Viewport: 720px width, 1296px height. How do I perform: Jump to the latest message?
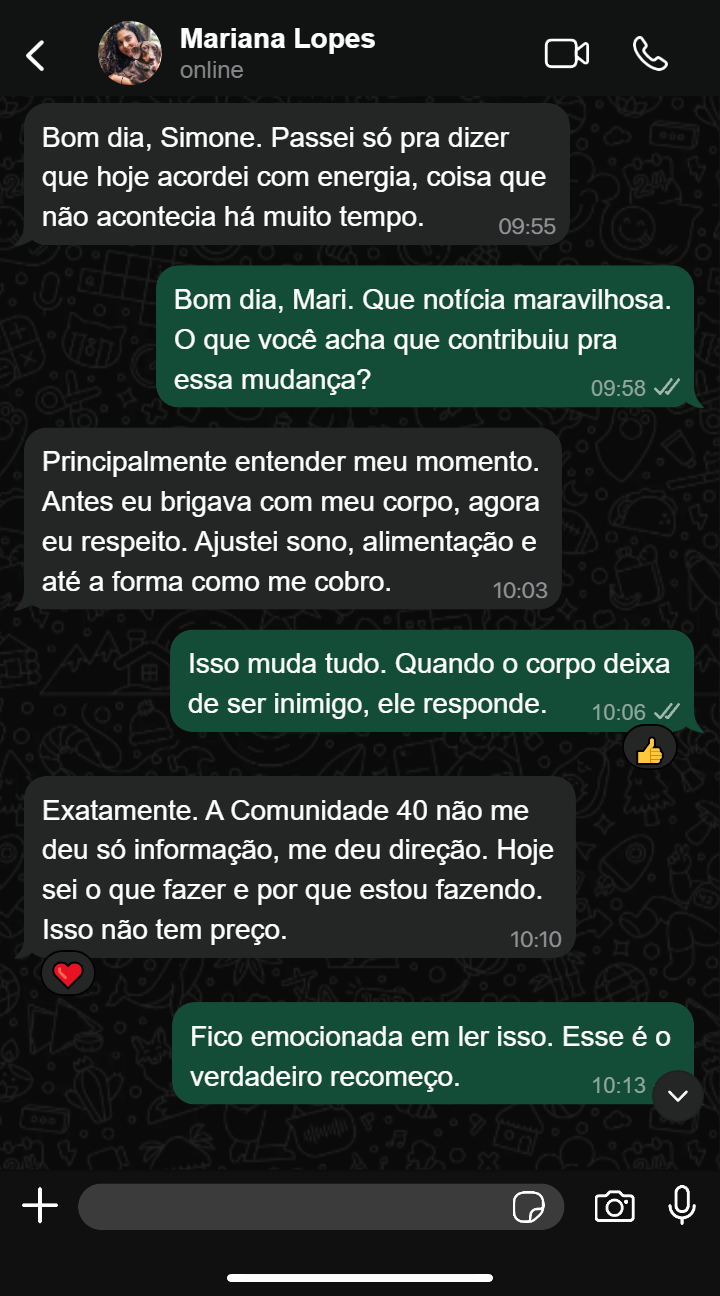click(678, 1095)
